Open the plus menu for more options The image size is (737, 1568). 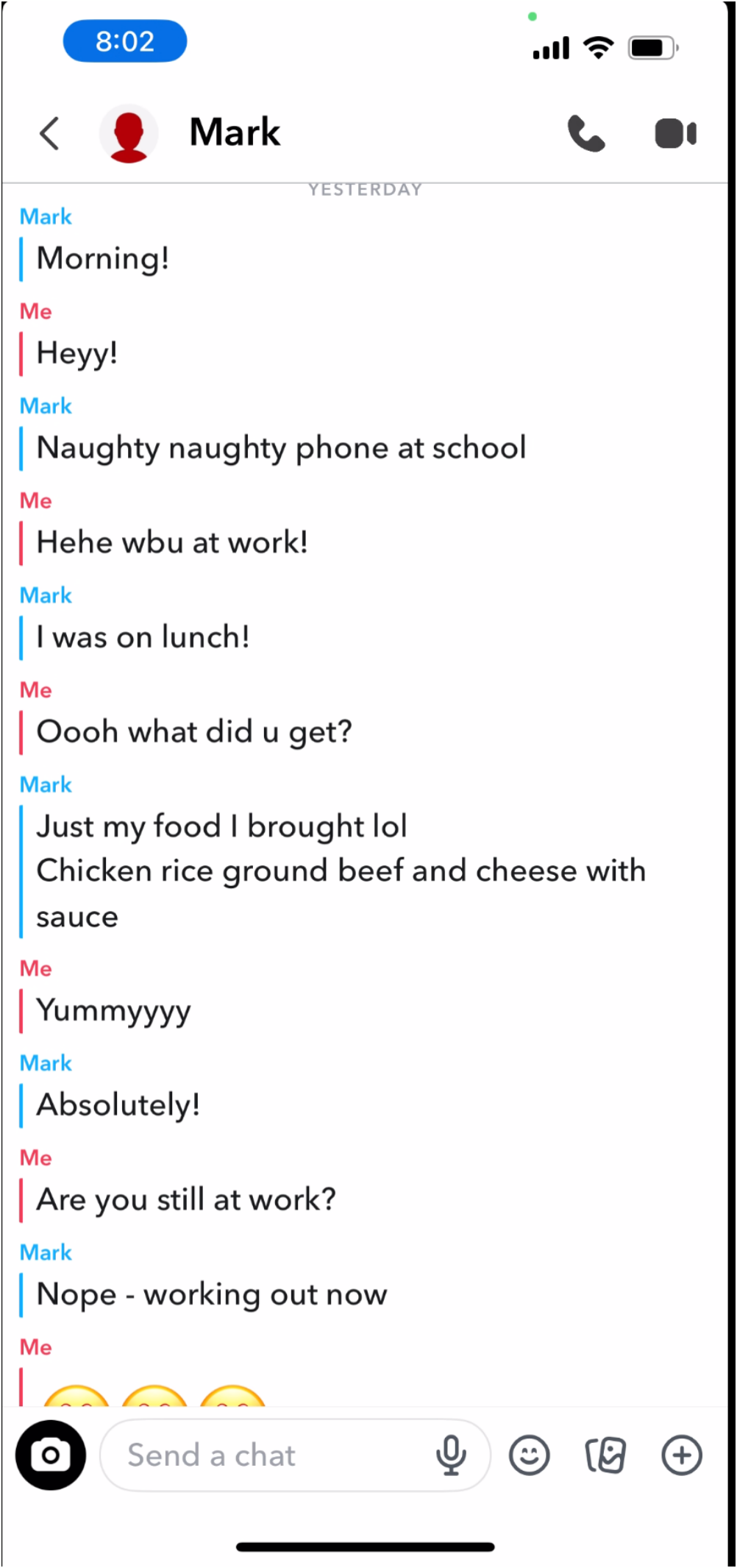click(x=682, y=1455)
